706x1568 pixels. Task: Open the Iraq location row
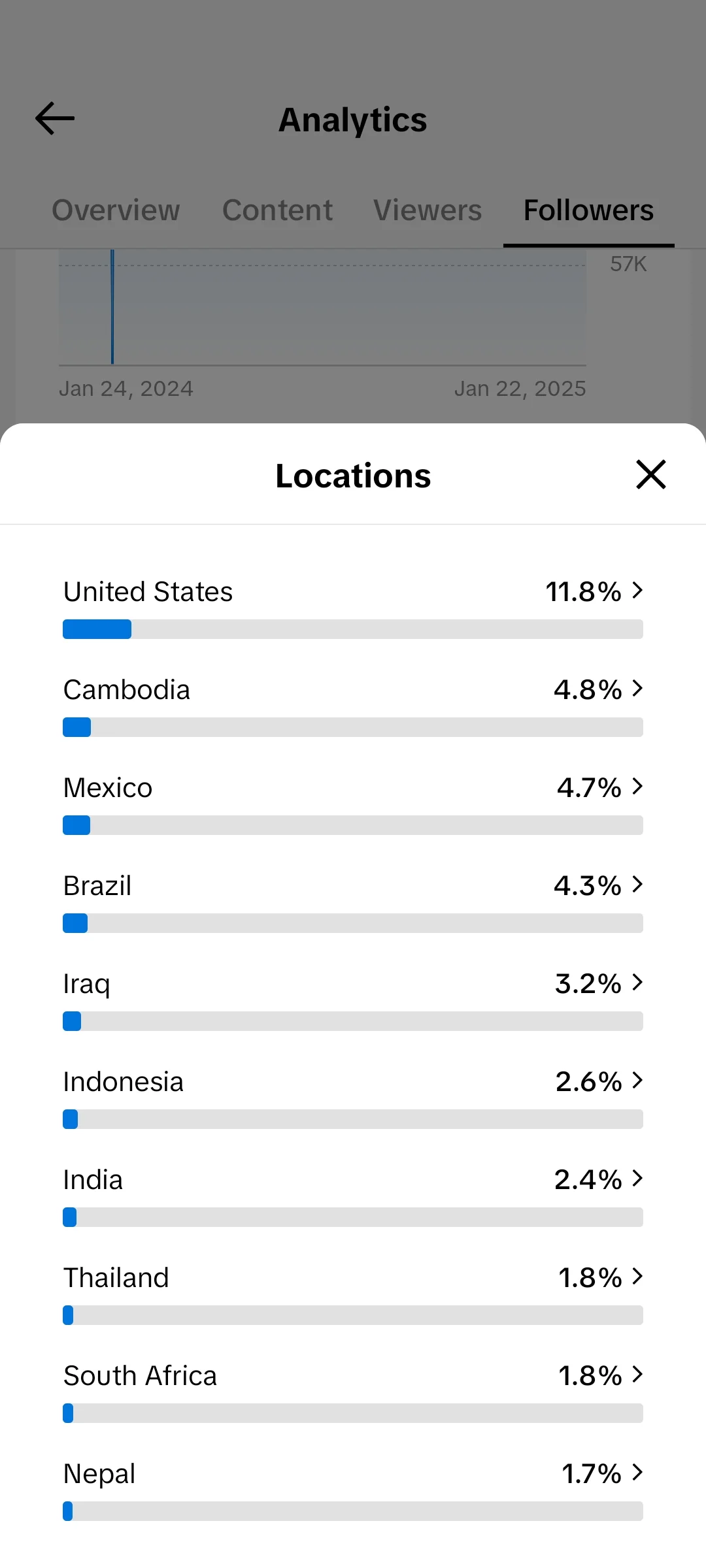353,998
